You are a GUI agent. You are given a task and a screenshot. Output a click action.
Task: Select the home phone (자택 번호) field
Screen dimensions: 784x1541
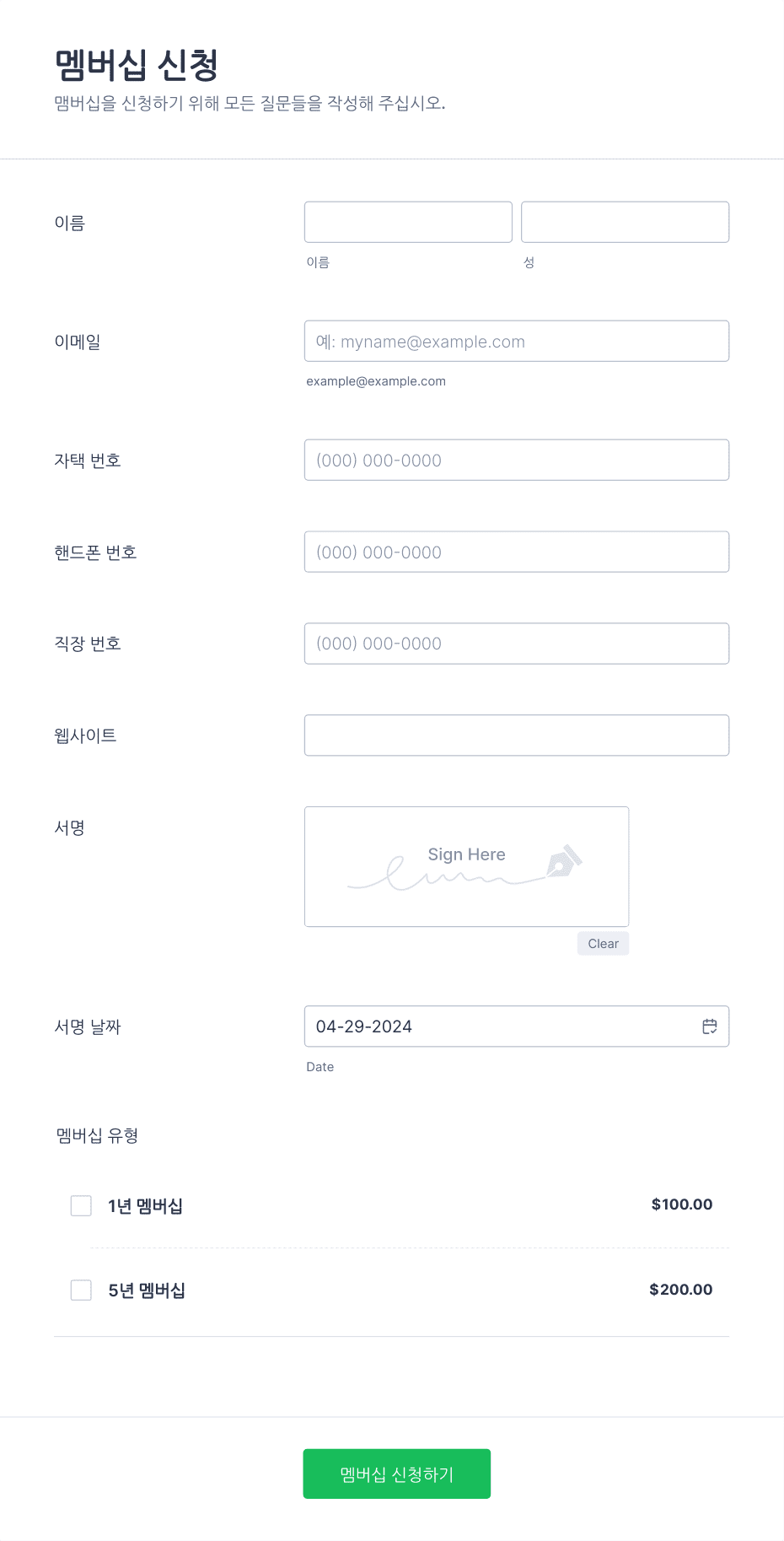pos(517,460)
